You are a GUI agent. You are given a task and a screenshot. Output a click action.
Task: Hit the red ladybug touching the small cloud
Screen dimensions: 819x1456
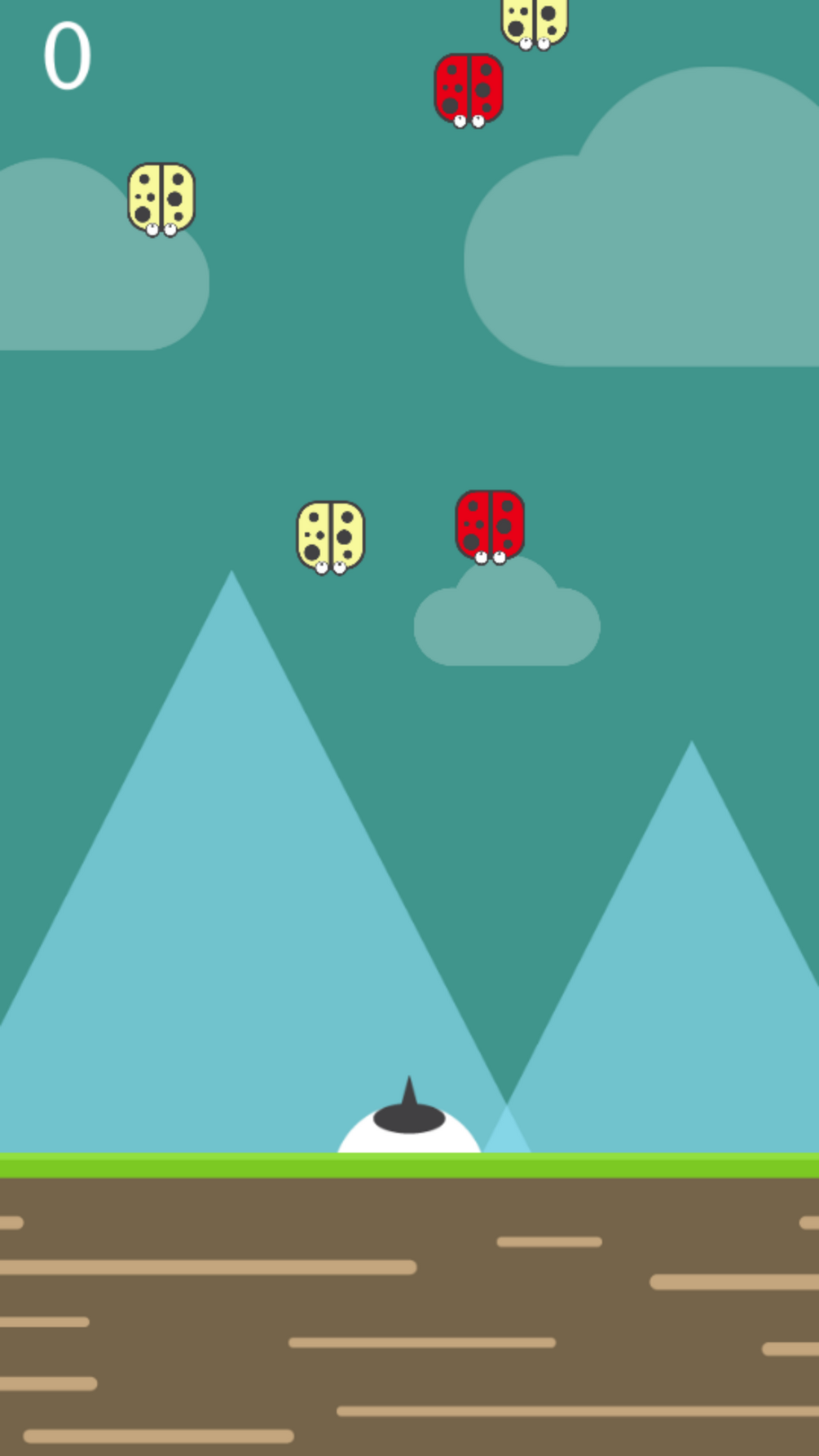coord(490,525)
